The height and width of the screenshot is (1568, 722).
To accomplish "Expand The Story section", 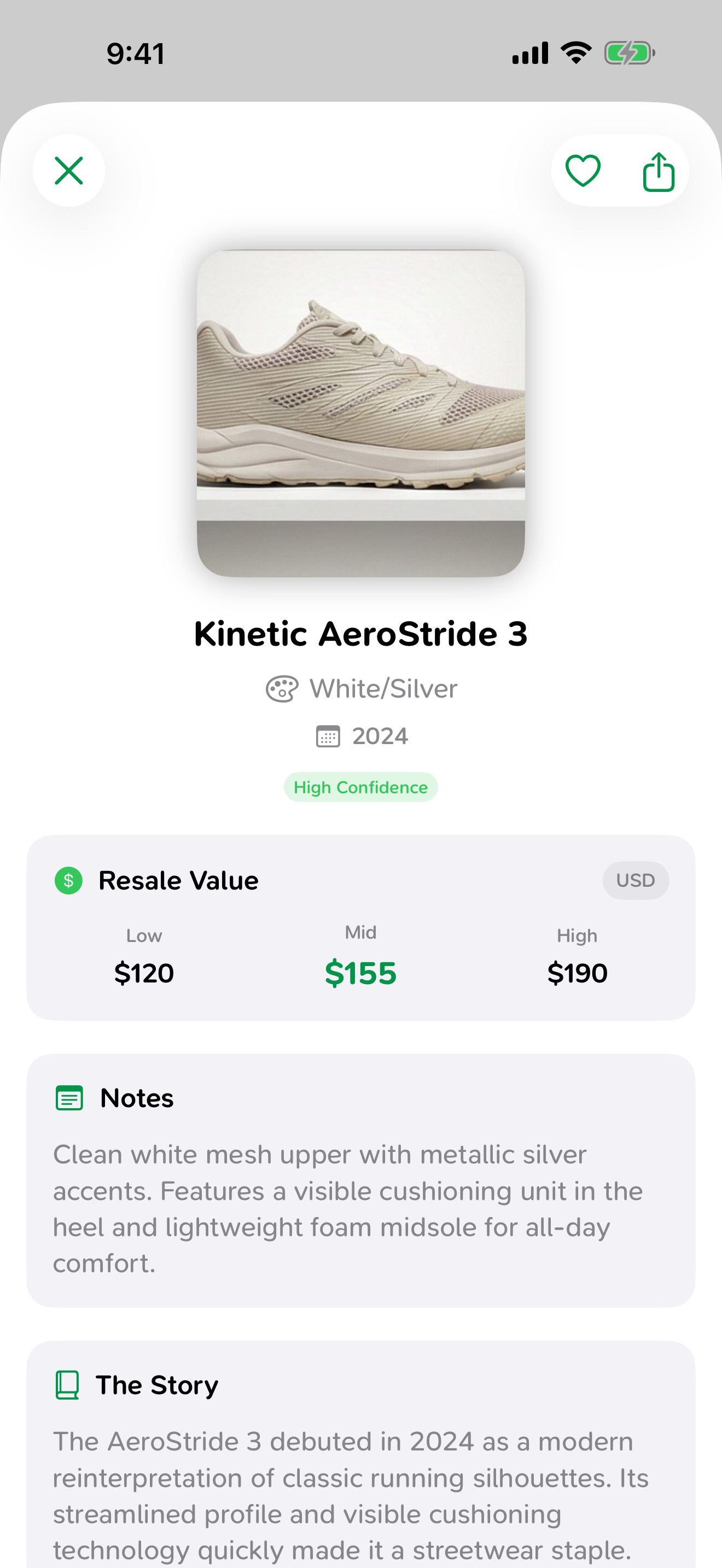I will coord(156,1384).
